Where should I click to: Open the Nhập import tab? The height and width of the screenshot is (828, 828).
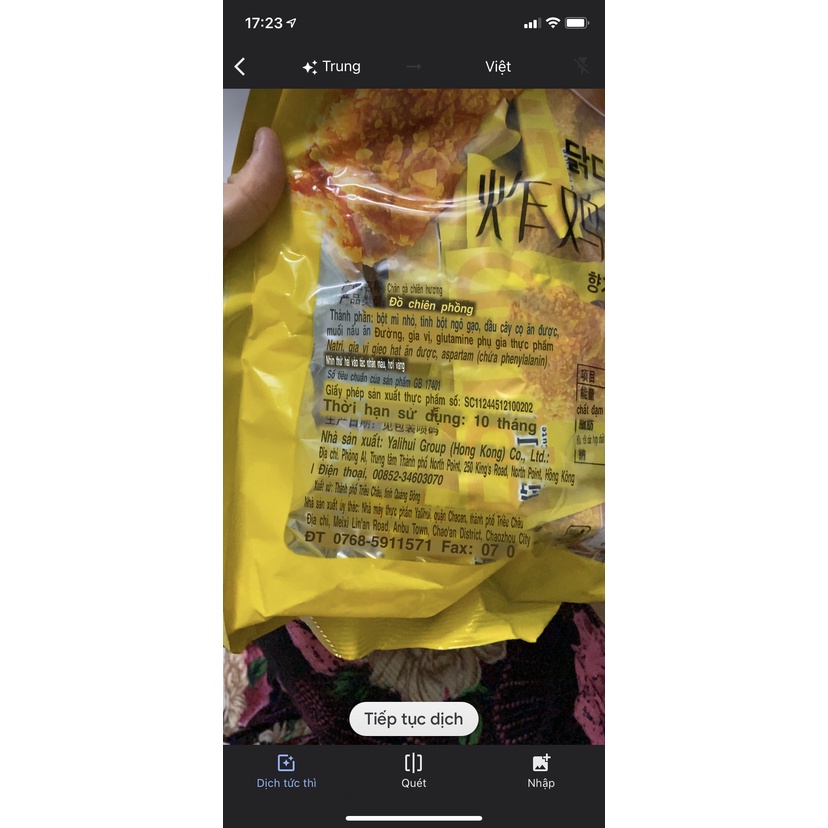[541, 771]
